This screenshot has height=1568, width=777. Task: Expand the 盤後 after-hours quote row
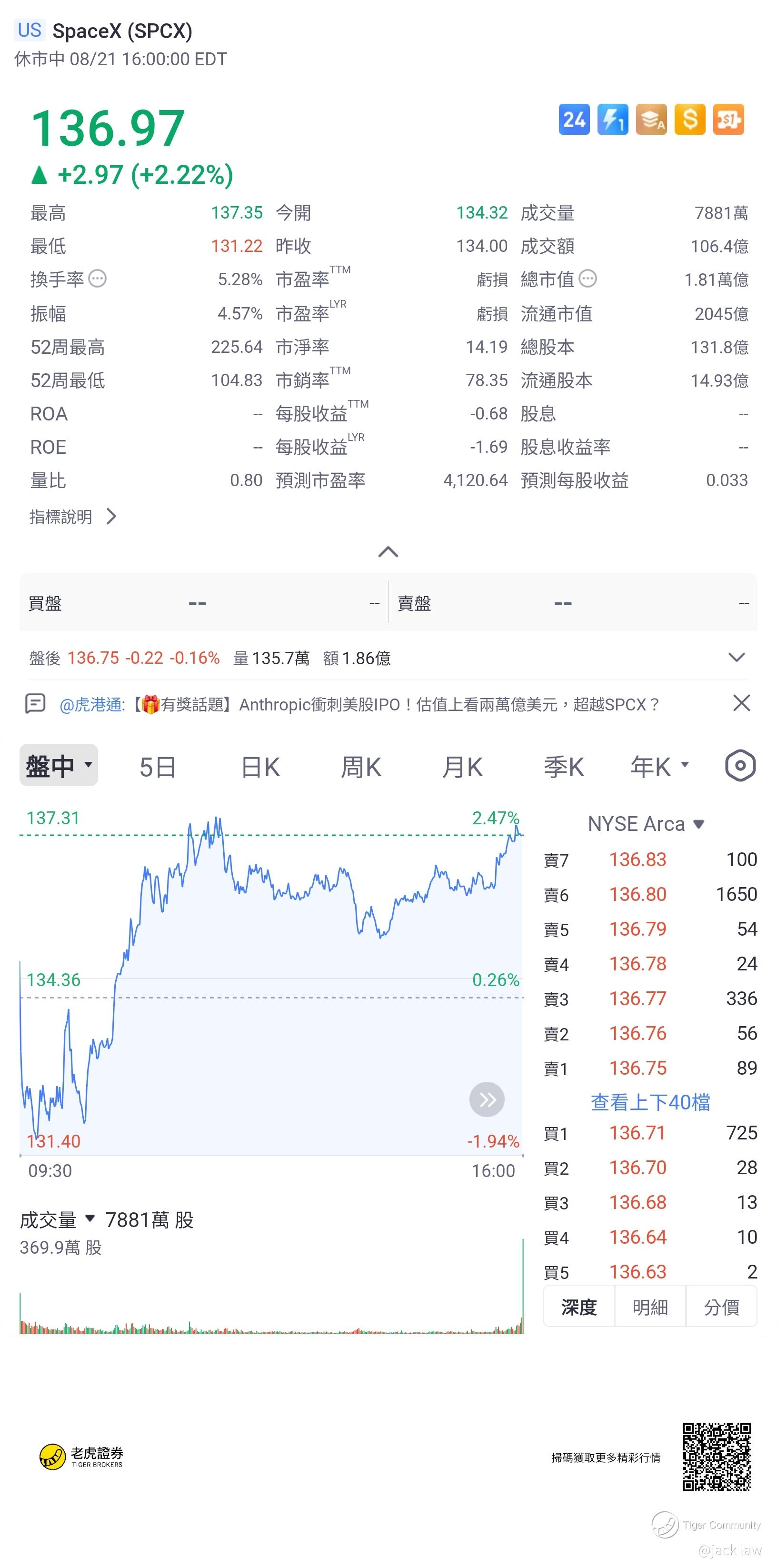(736, 658)
